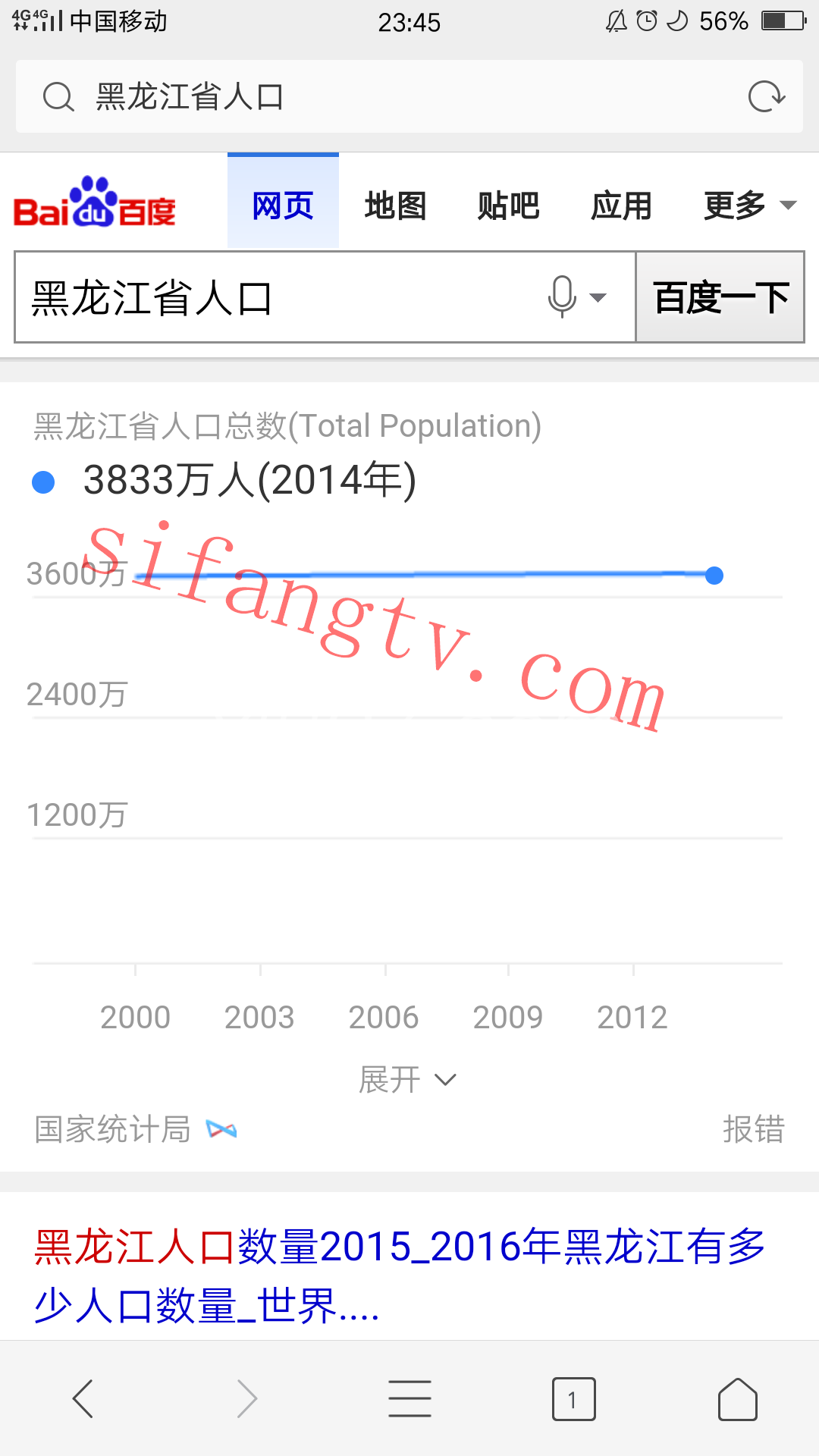This screenshot has width=819, height=1456.
Task: Tap the 2014 data point on chart
Action: pyautogui.click(x=714, y=576)
